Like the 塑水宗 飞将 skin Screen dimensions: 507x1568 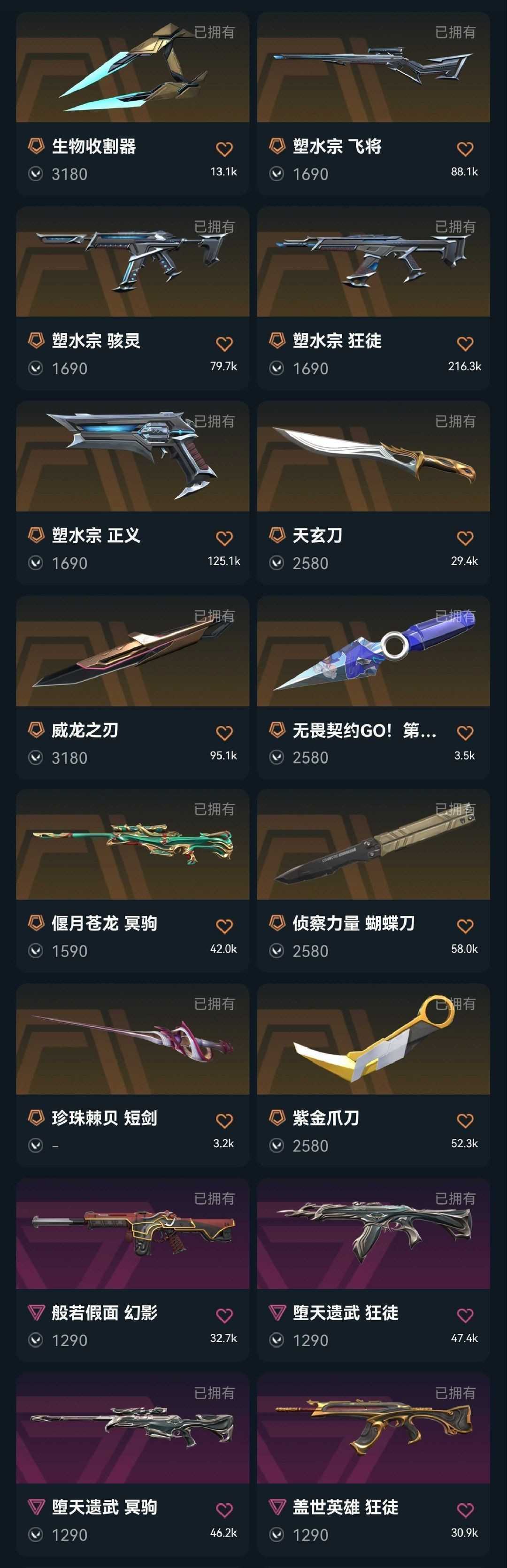[x=465, y=149]
